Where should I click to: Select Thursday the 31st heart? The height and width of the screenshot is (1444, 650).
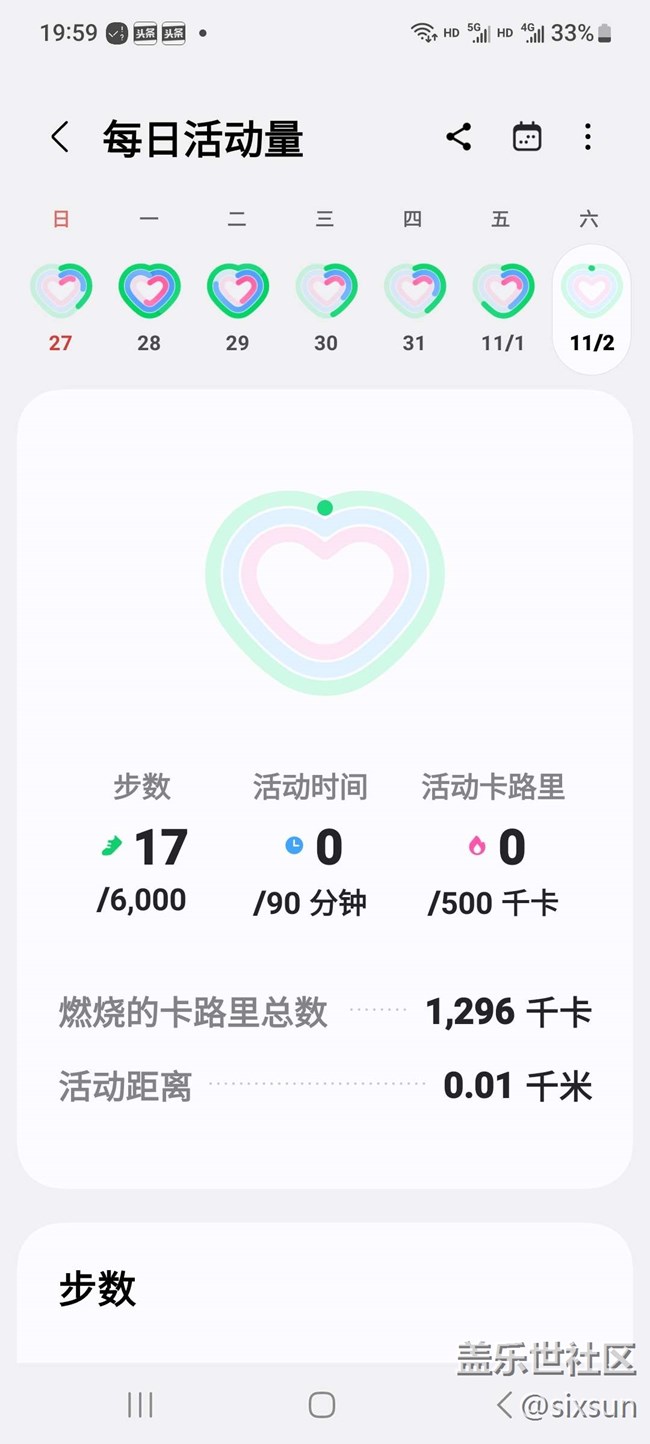414,290
